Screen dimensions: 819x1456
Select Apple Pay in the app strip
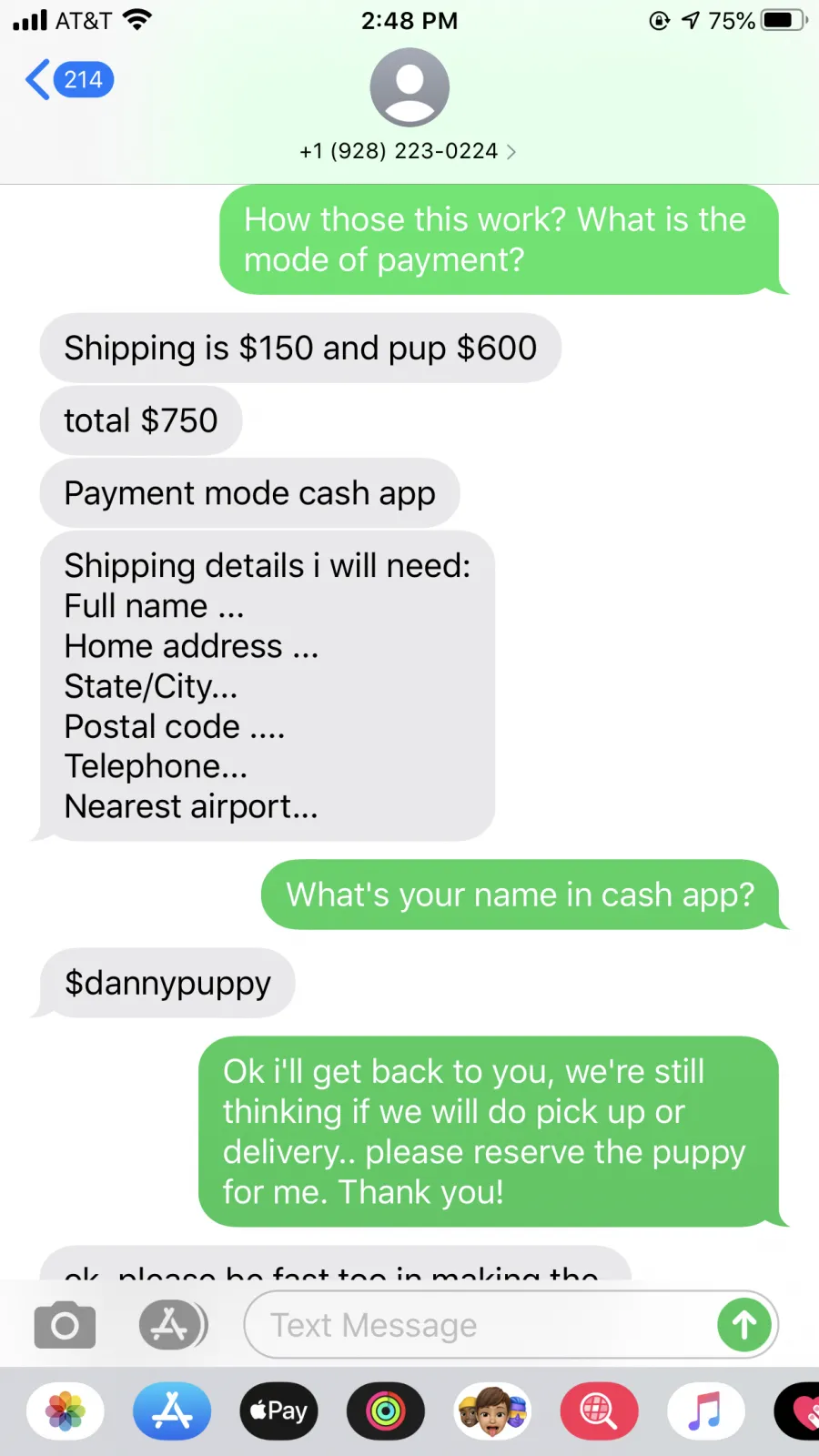[279, 1411]
